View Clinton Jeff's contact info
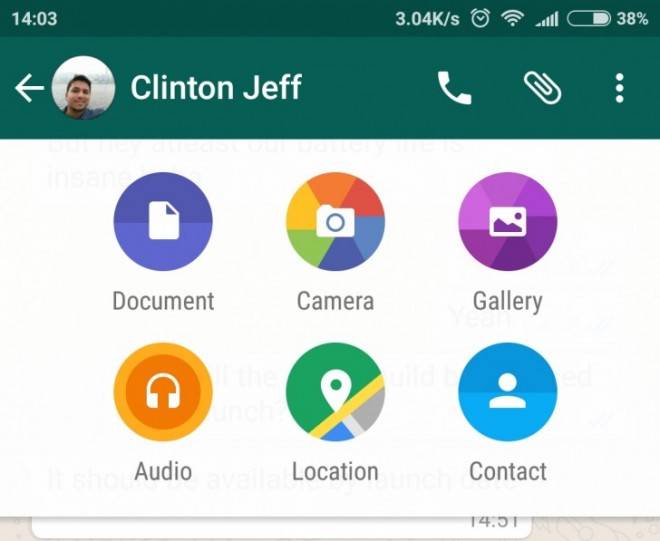660x541 pixels. [216, 89]
